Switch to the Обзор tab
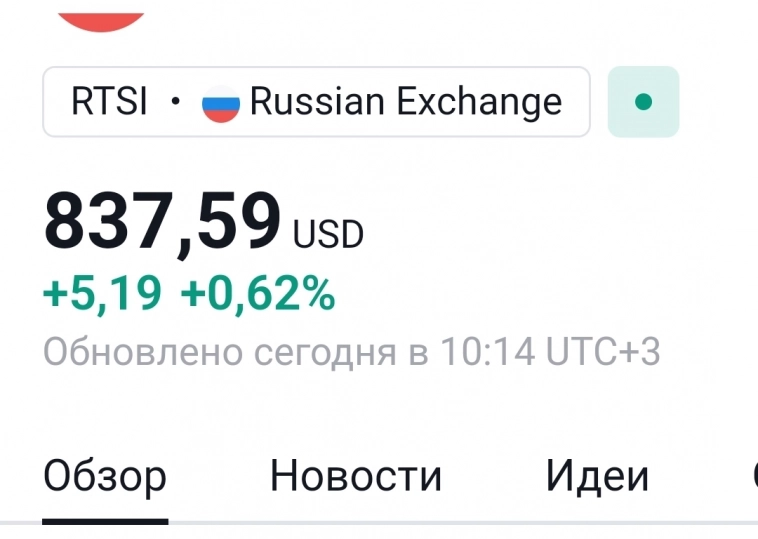758x539 pixels. [x=105, y=477]
